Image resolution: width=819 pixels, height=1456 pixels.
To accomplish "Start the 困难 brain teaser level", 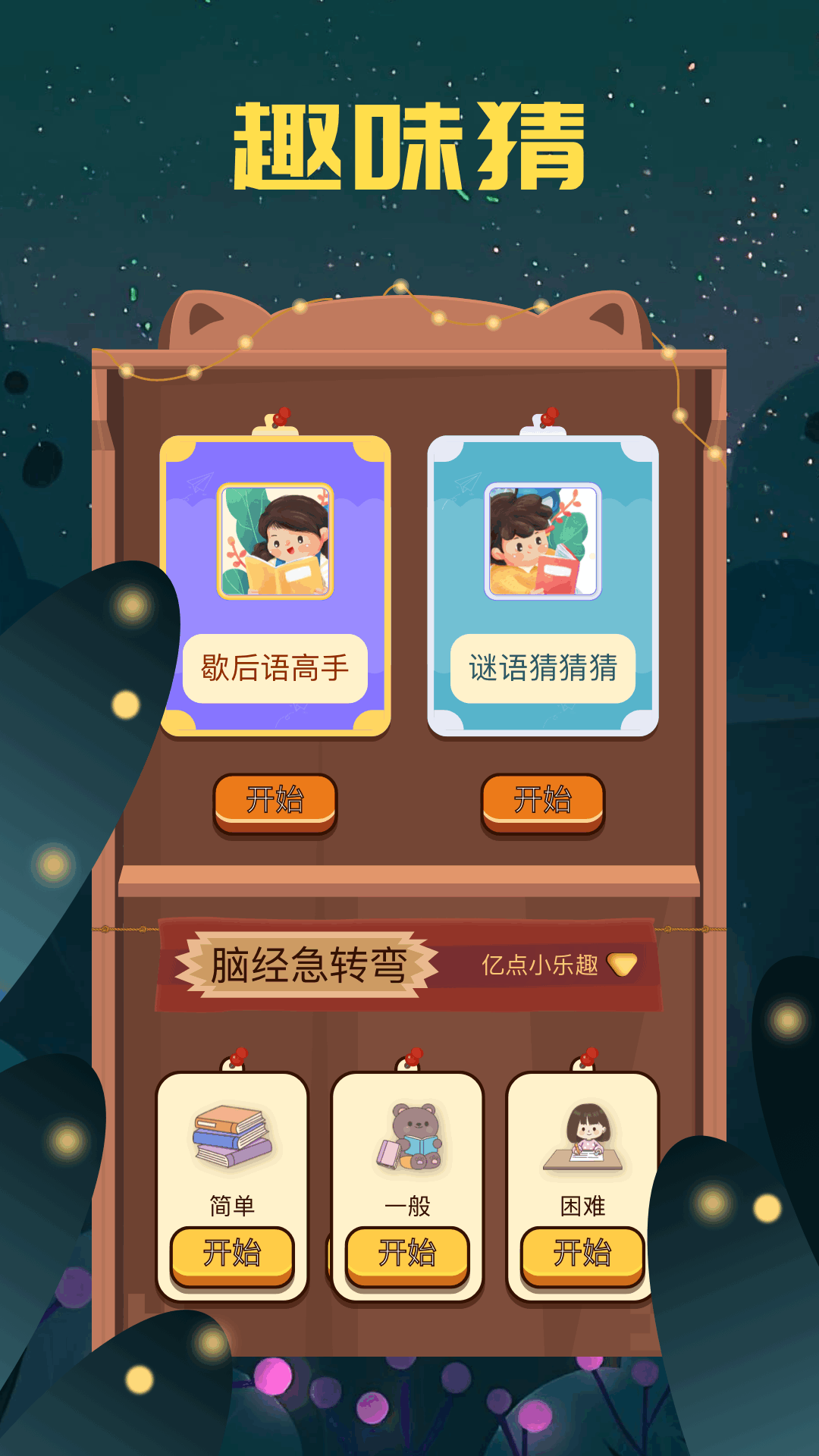I will [x=582, y=1253].
